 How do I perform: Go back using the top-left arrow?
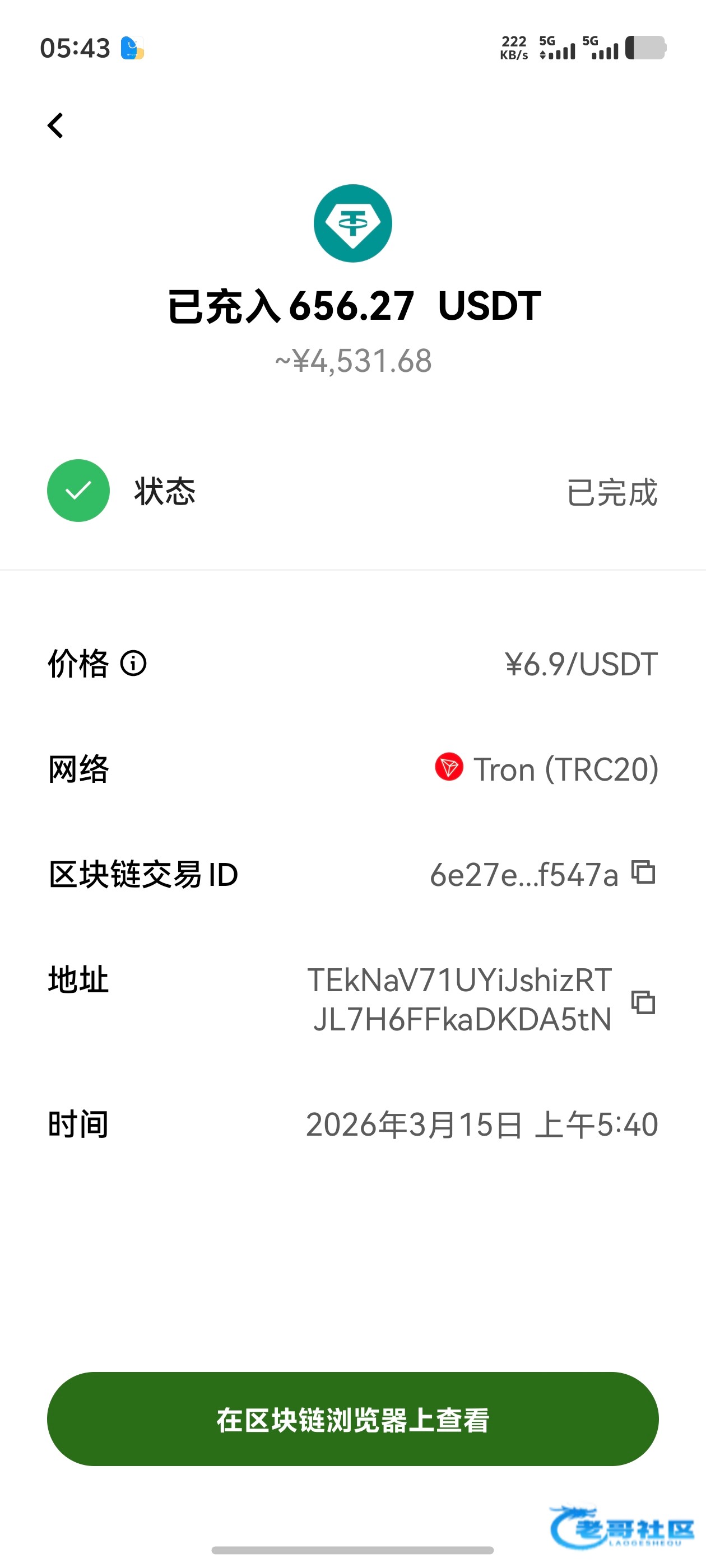(55, 126)
